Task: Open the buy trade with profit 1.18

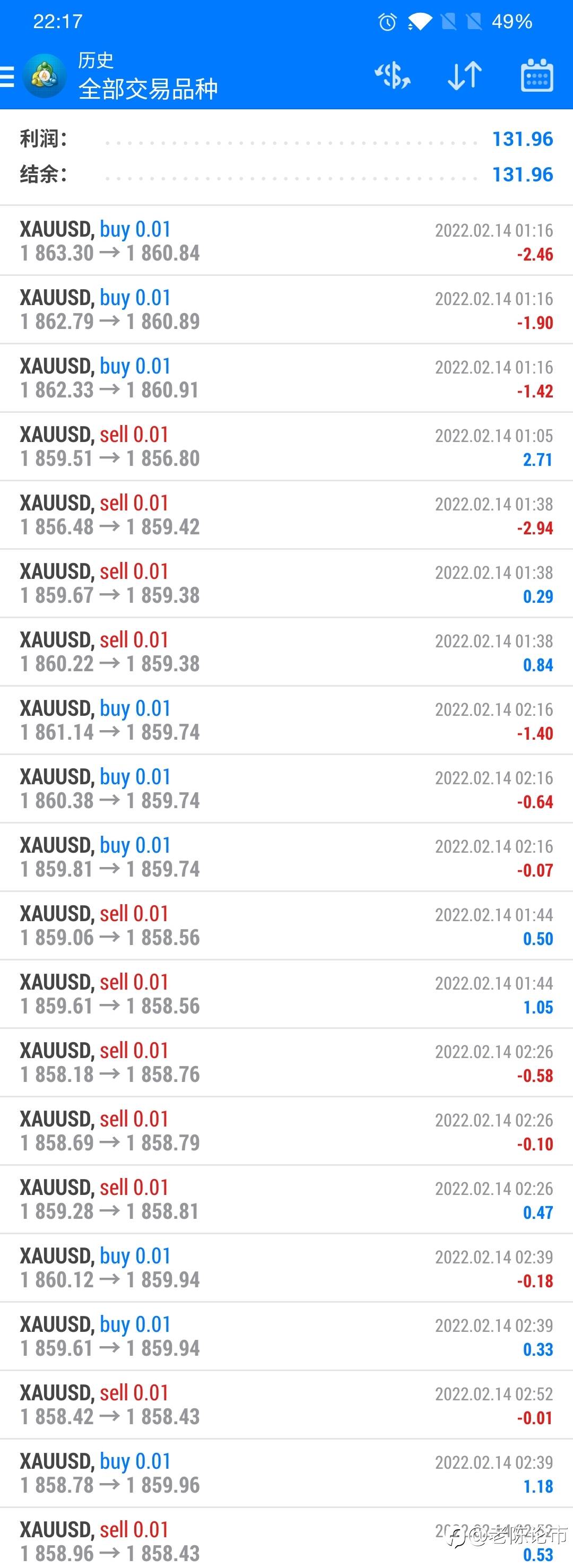Action: [286, 1474]
